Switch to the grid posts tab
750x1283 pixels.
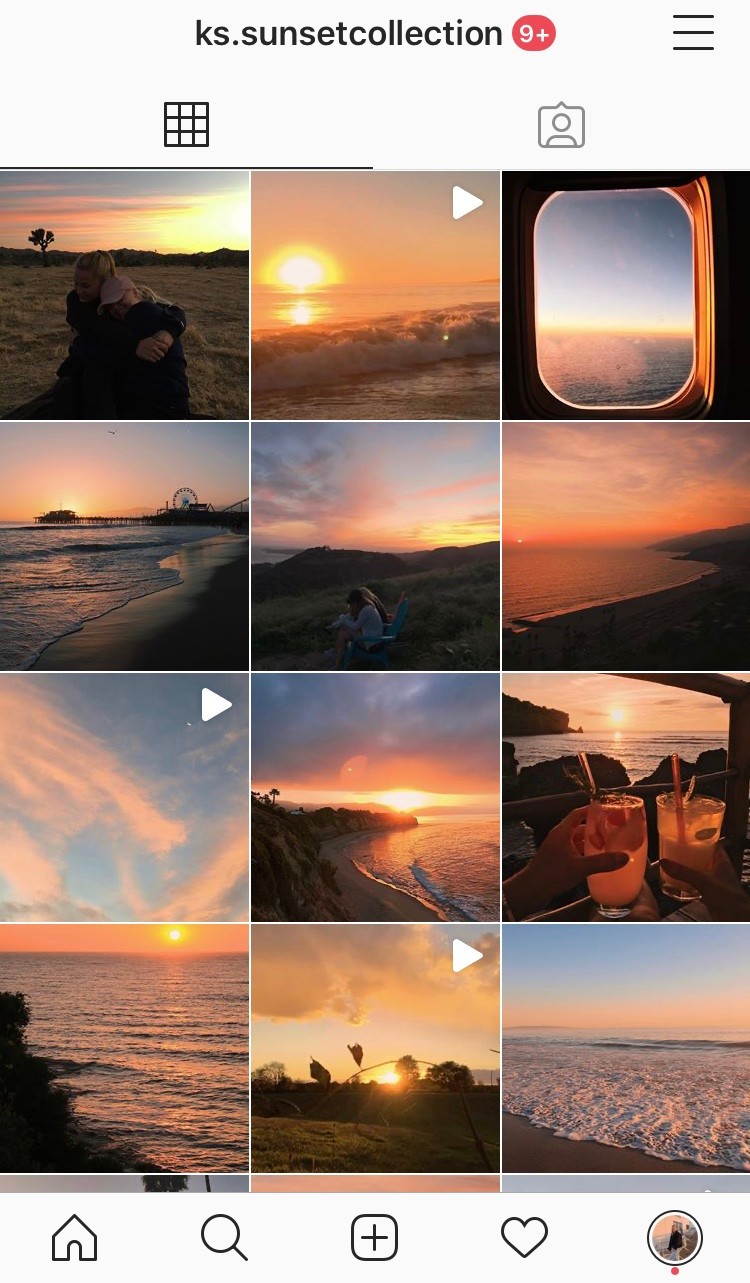[x=186, y=125]
